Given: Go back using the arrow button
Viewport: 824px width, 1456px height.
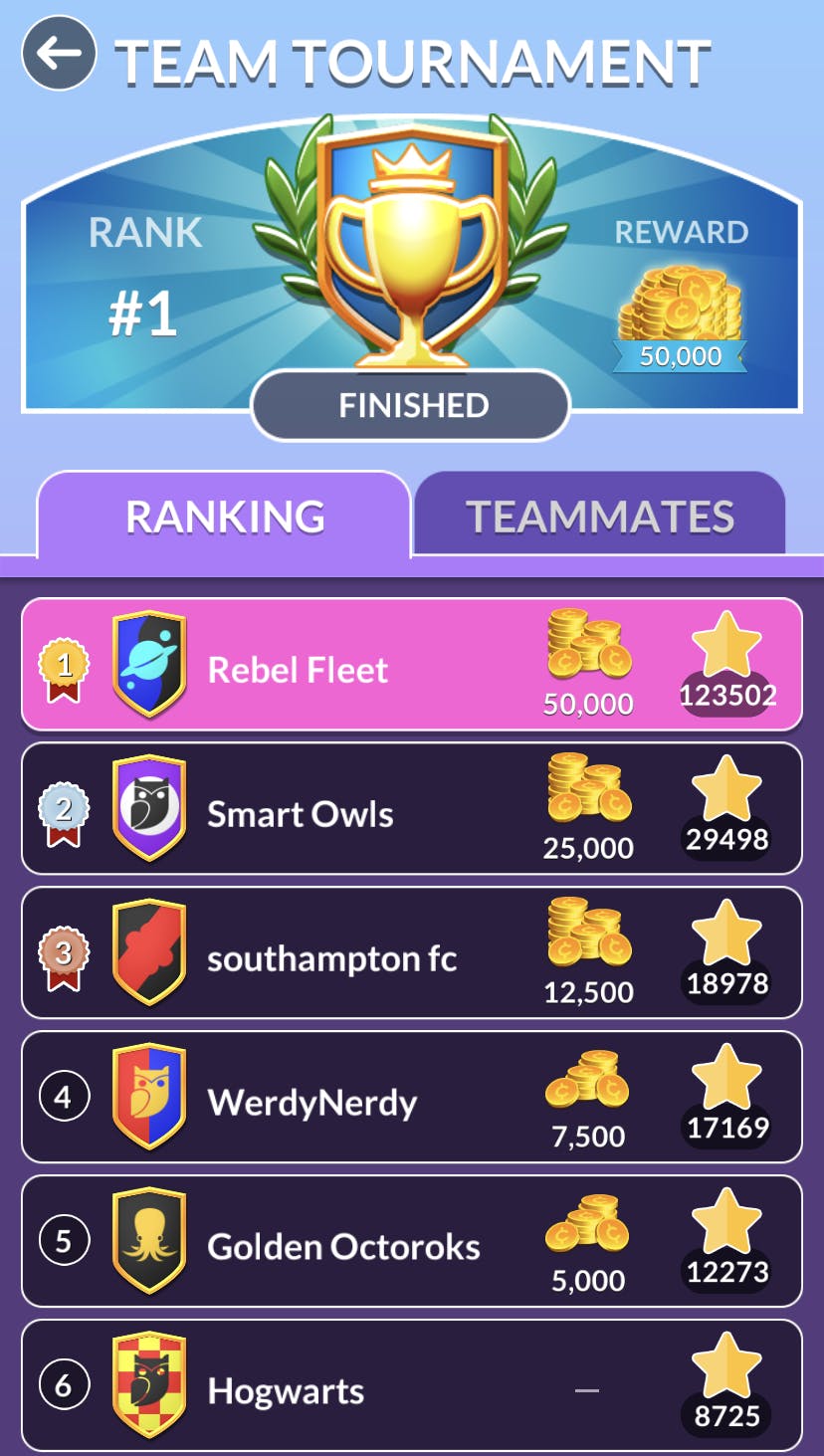Looking at the screenshot, I should point(59,55).
